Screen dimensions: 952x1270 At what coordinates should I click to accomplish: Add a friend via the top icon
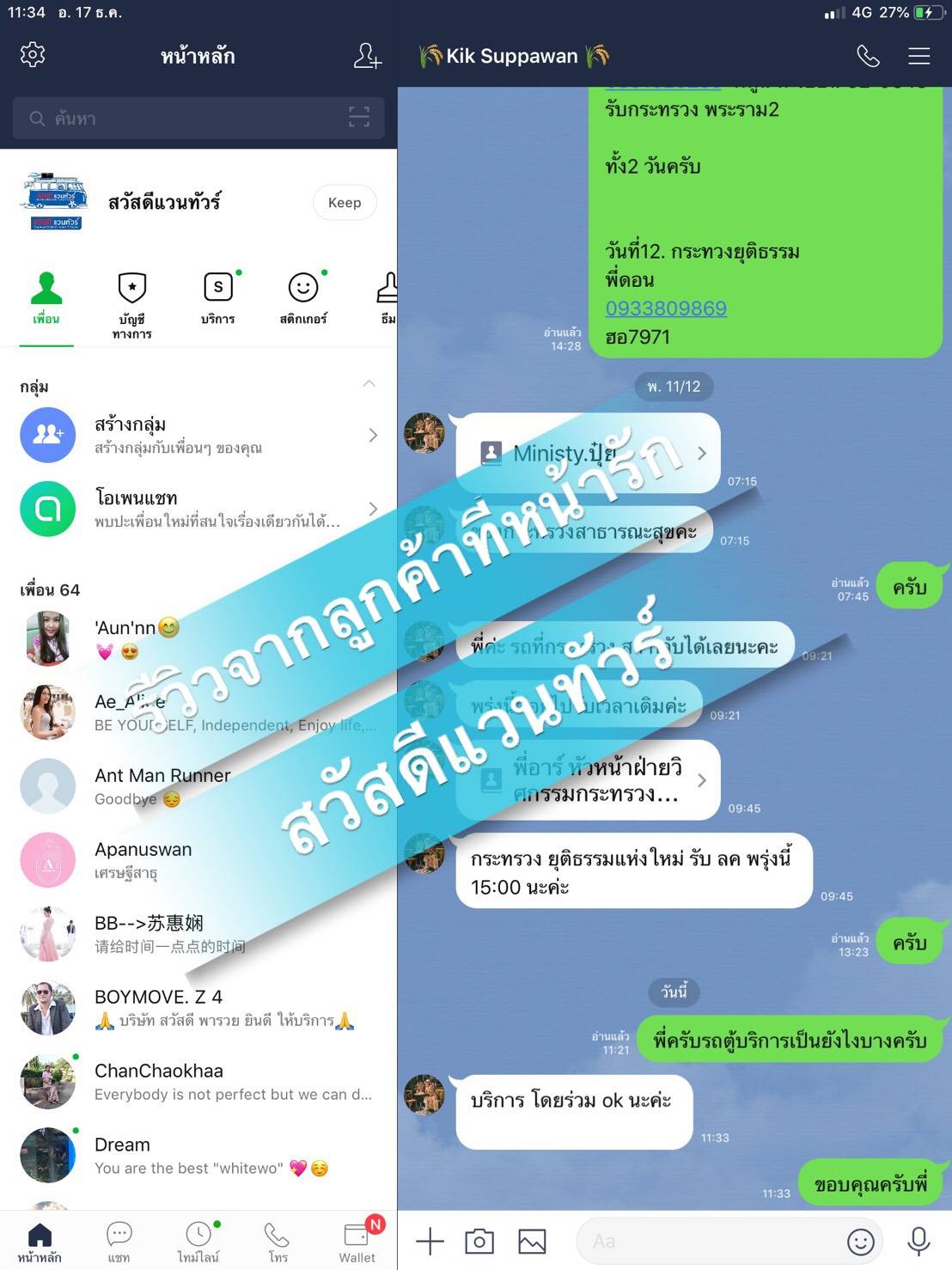[367, 56]
